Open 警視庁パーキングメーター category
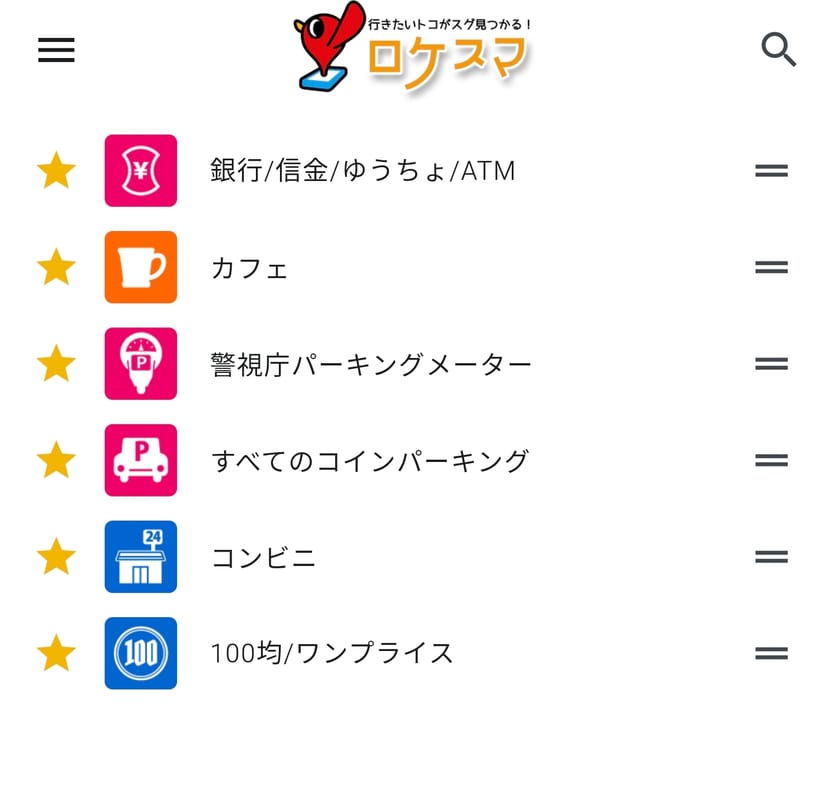Viewport: 828px width, 805px height. pos(371,364)
